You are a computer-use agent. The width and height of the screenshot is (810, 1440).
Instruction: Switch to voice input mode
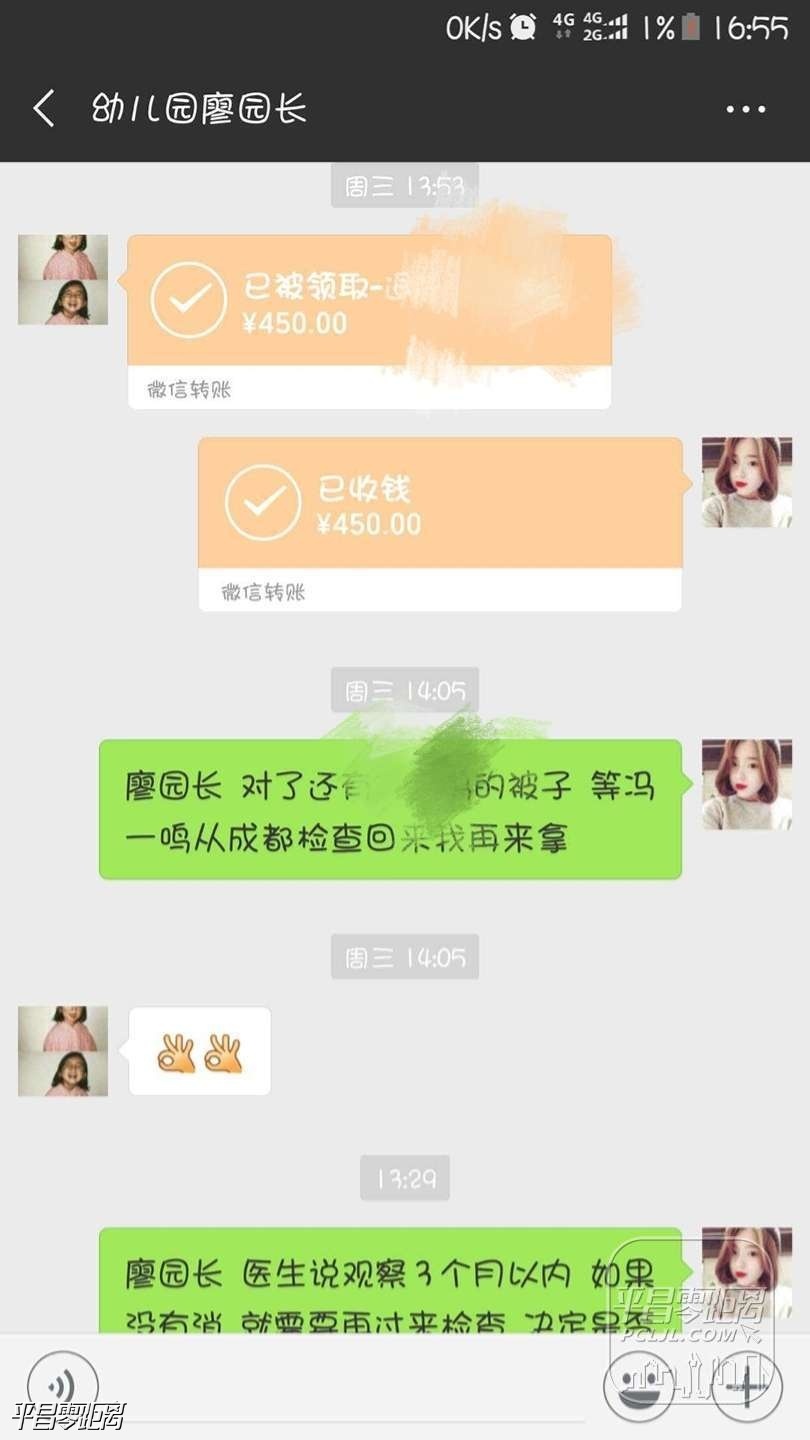click(62, 1387)
